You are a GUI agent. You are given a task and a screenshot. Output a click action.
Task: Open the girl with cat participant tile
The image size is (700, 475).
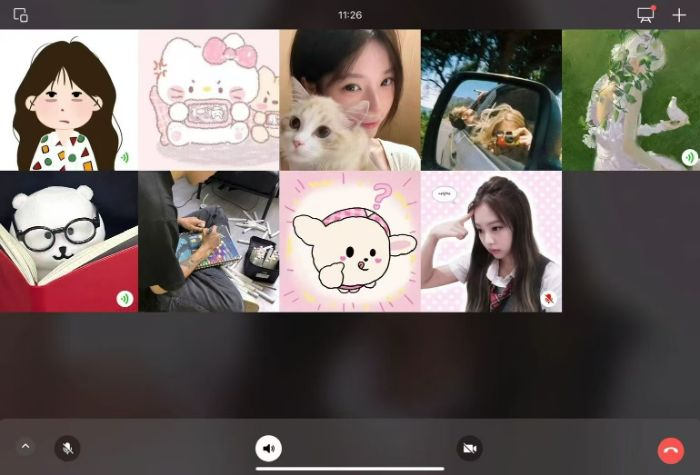point(350,100)
